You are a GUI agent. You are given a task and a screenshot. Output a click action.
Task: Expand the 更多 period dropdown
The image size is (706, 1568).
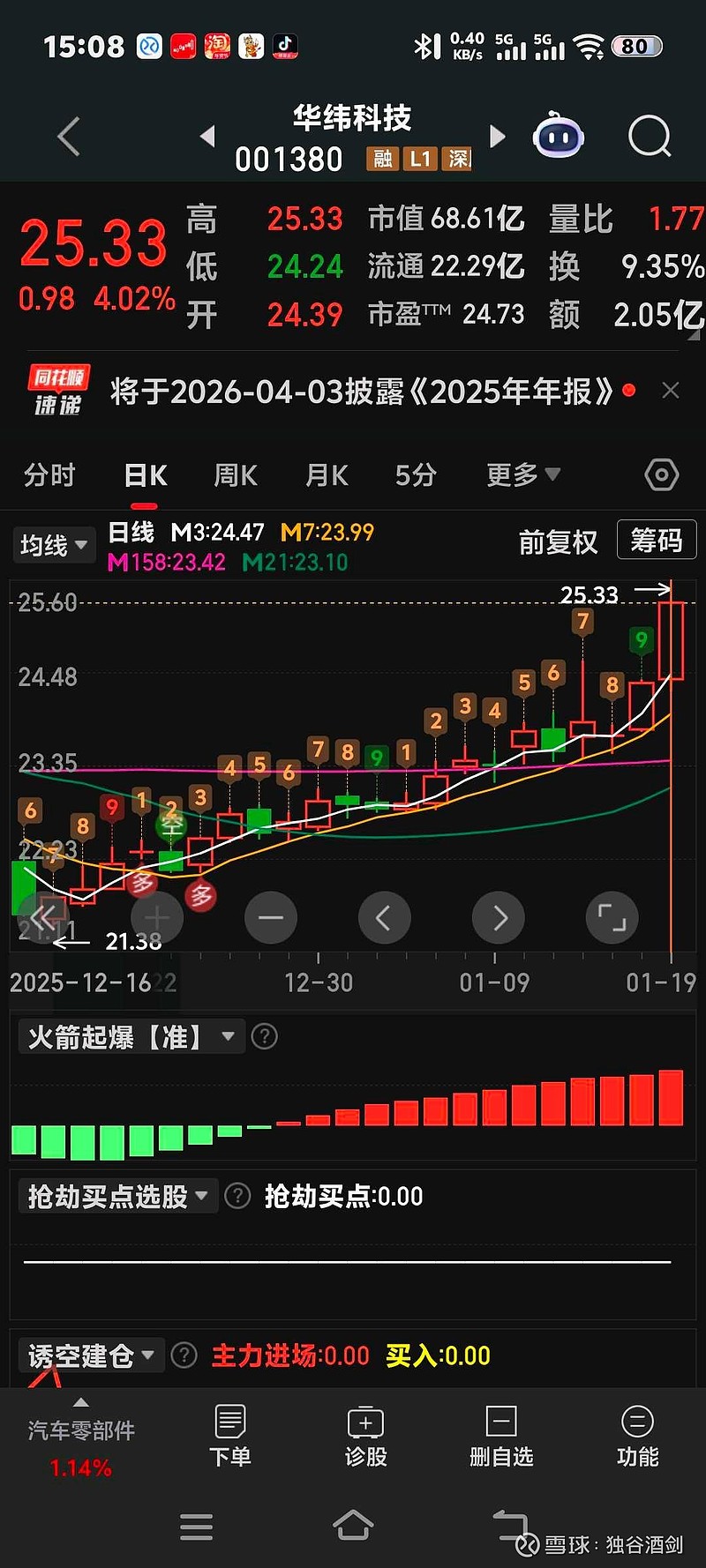522,475
